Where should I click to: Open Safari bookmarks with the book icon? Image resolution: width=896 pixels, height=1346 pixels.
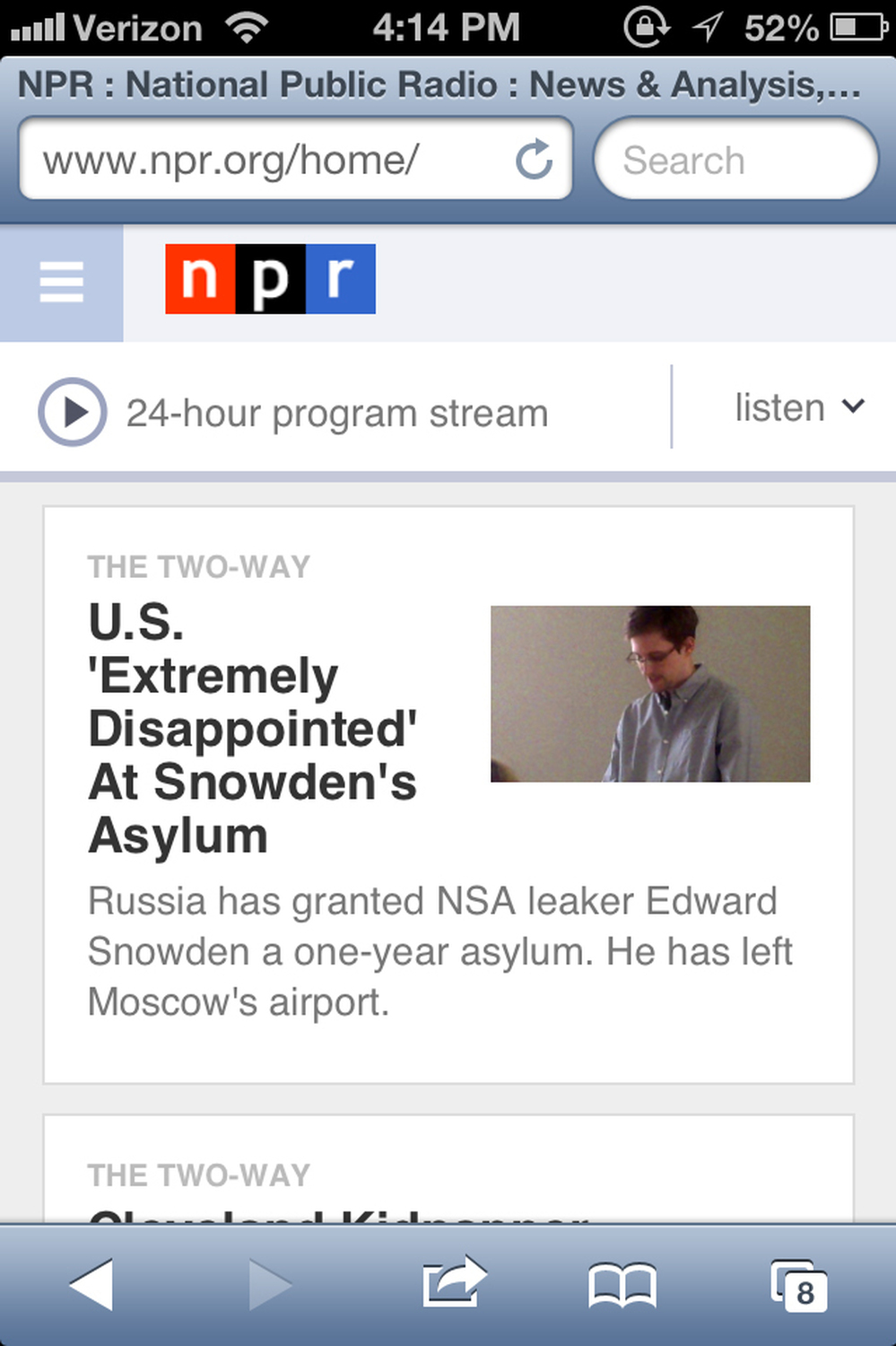[623, 1284]
